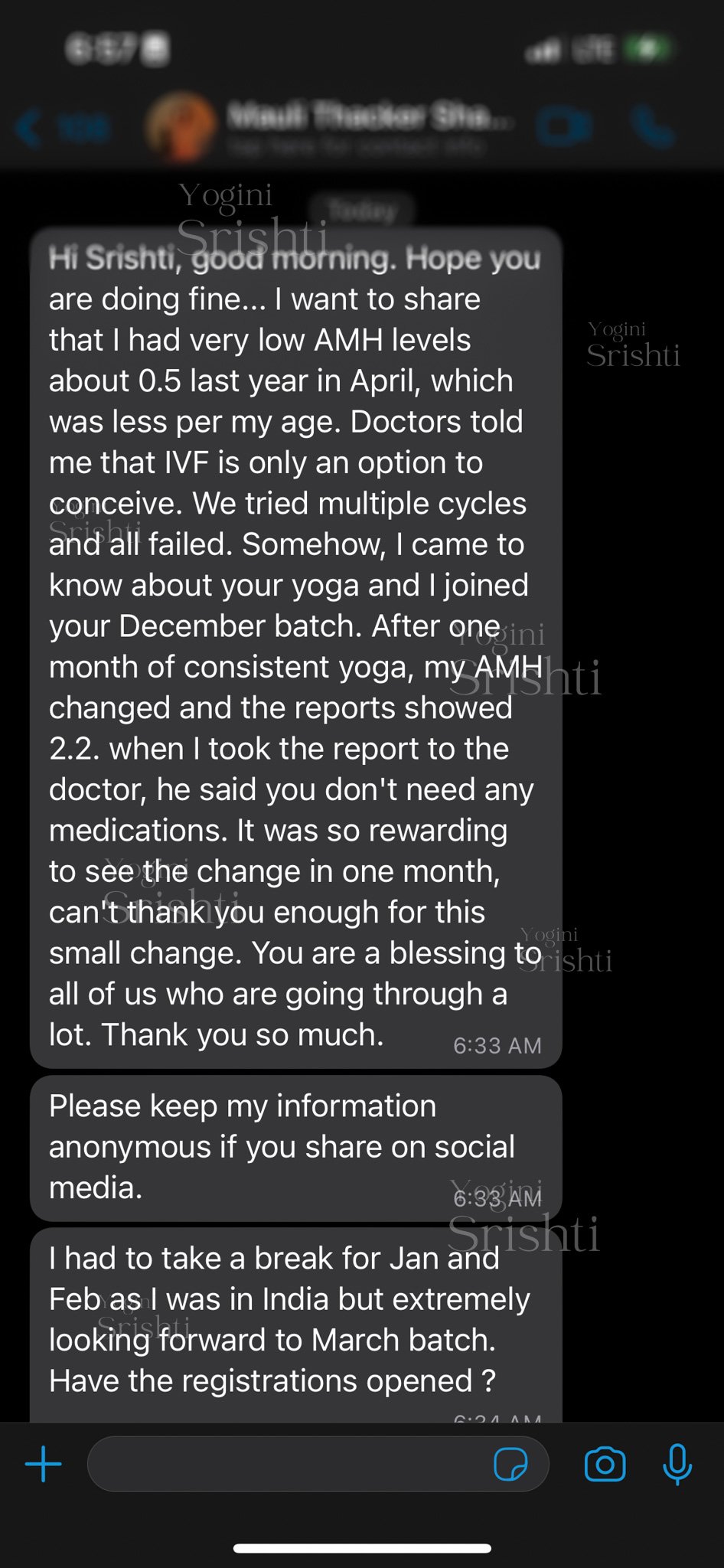Open the sticker picker in the message field
This screenshot has width=724, height=1568.
510,1465
